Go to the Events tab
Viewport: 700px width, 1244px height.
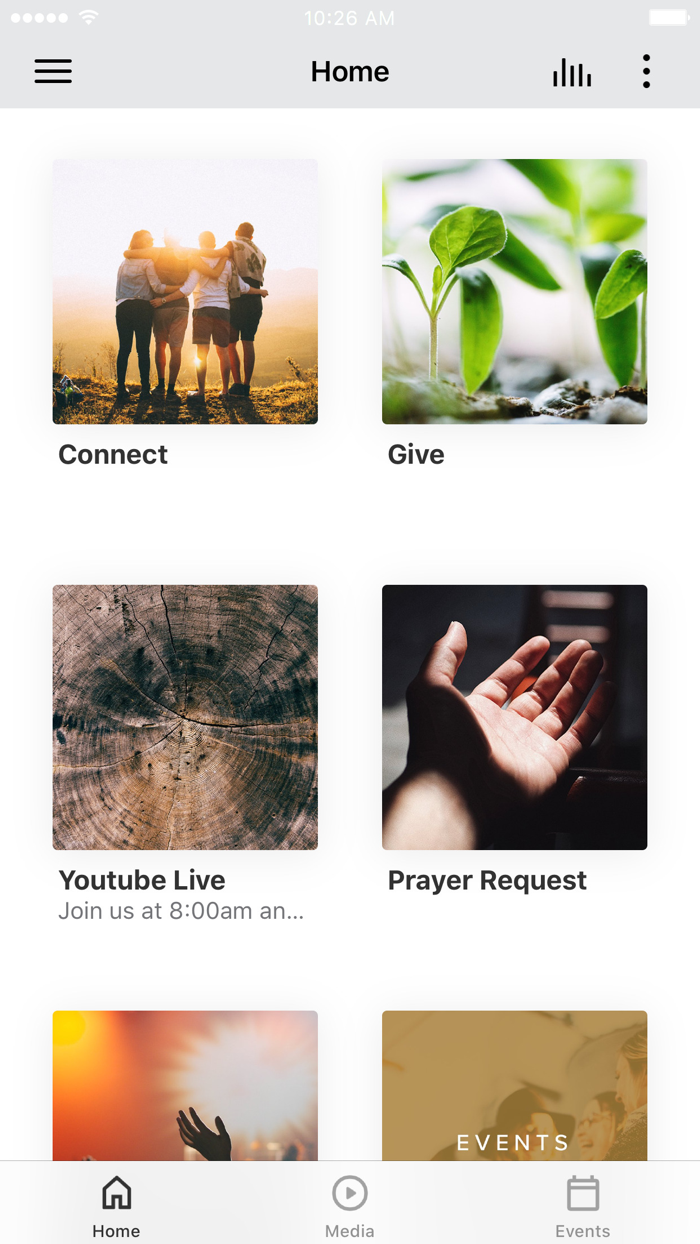pyautogui.click(x=582, y=1206)
